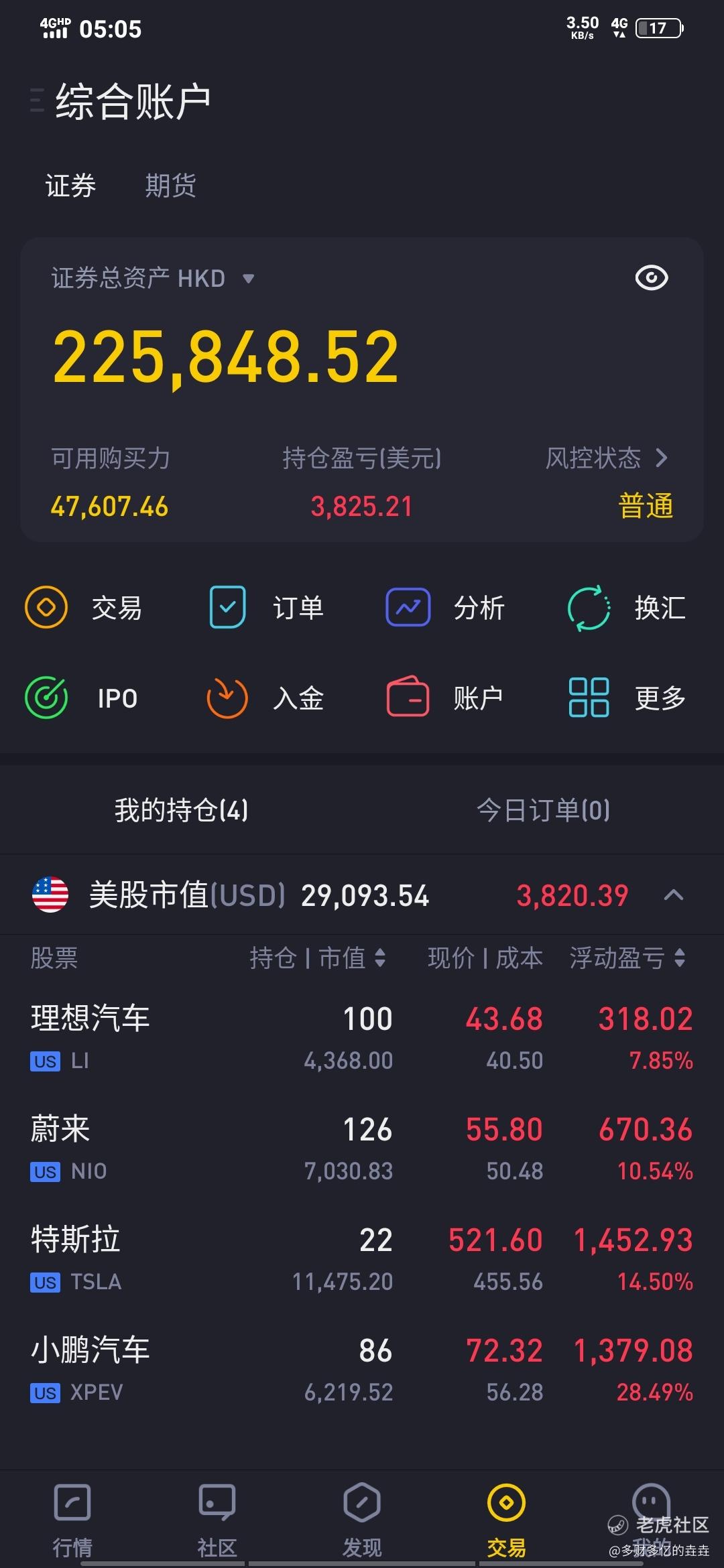Show 更多 functions
This screenshot has height=1568, width=724.
[627, 698]
